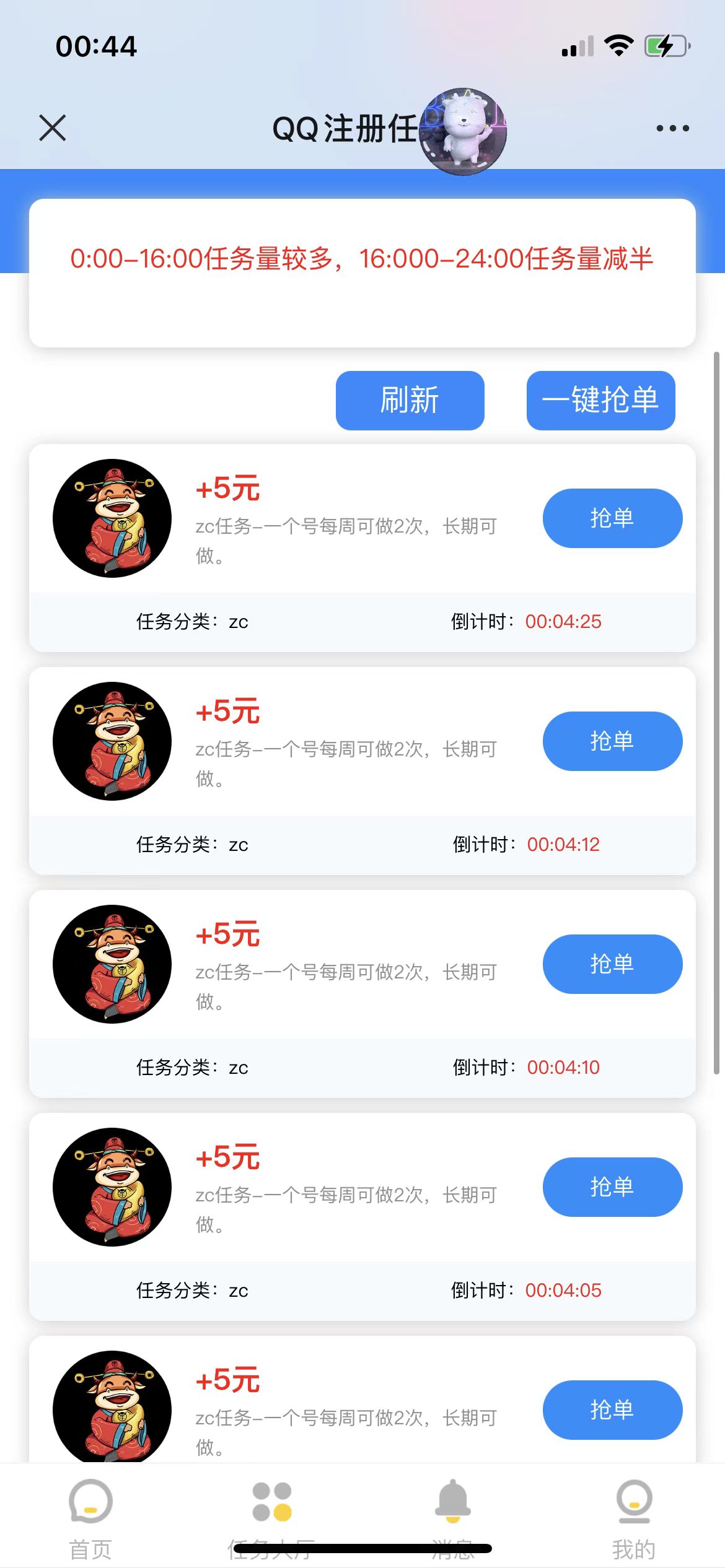Close the QQ registration task page

(x=53, y=128)
